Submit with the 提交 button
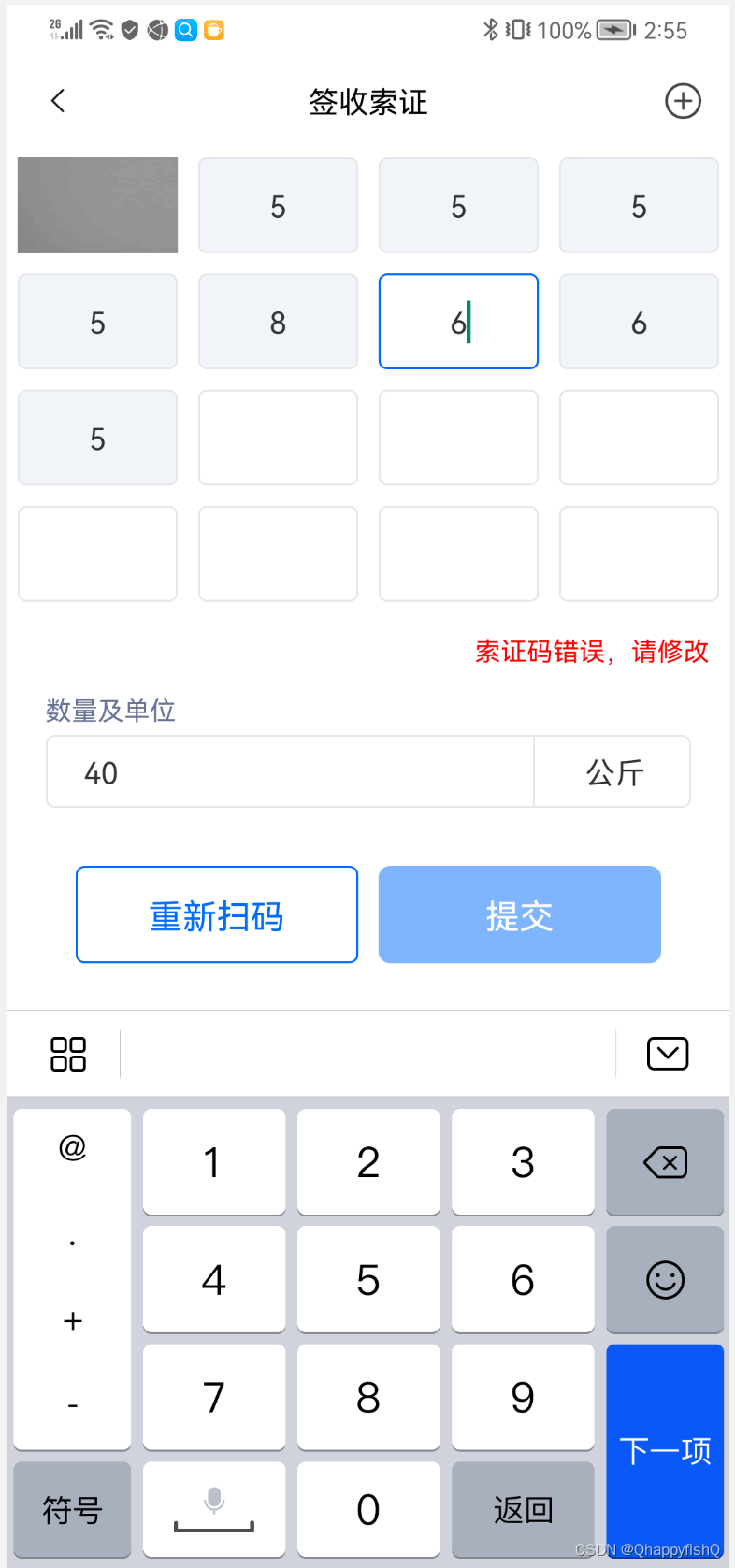735x1568 pixels. 519,914
